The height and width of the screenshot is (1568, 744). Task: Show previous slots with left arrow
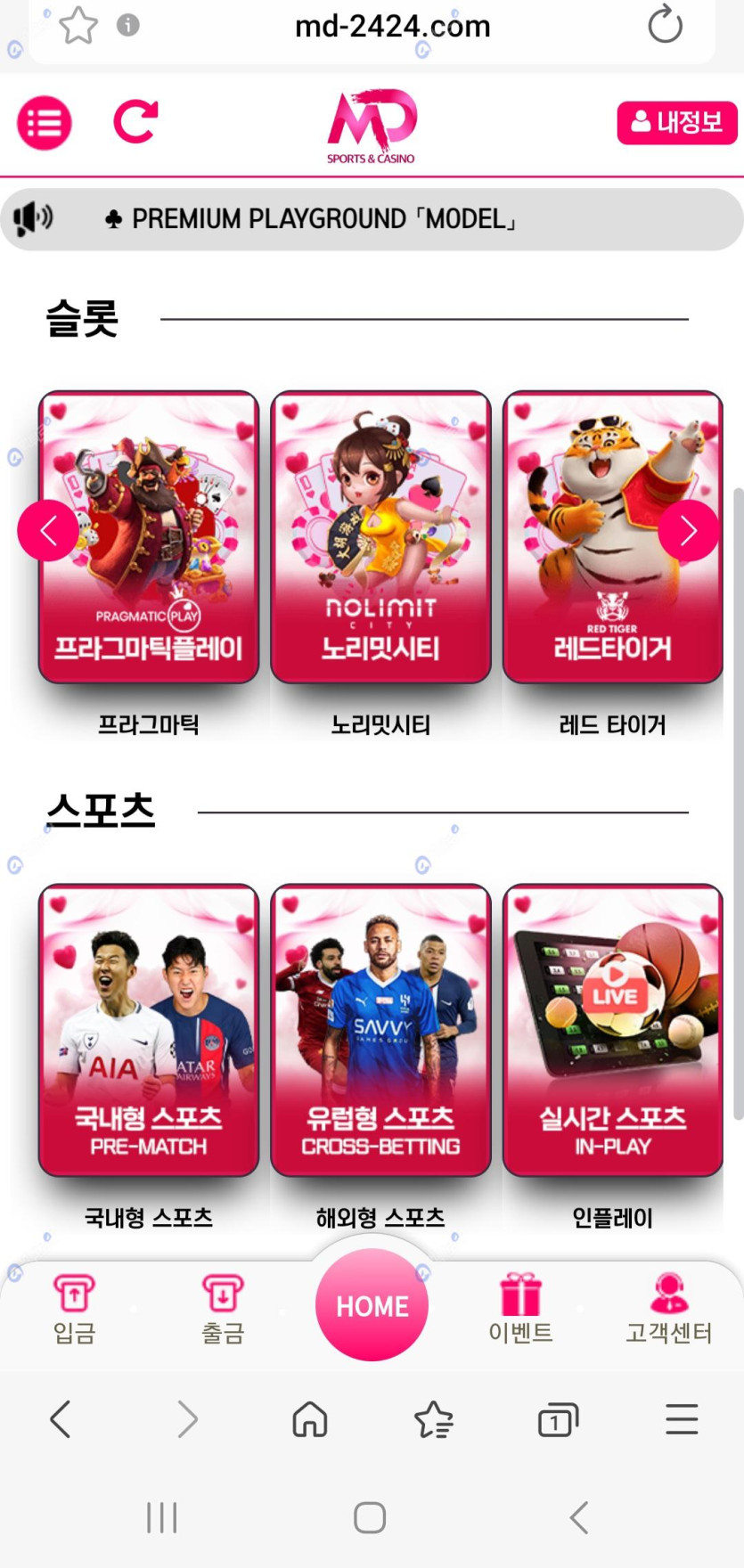point(48,531)
